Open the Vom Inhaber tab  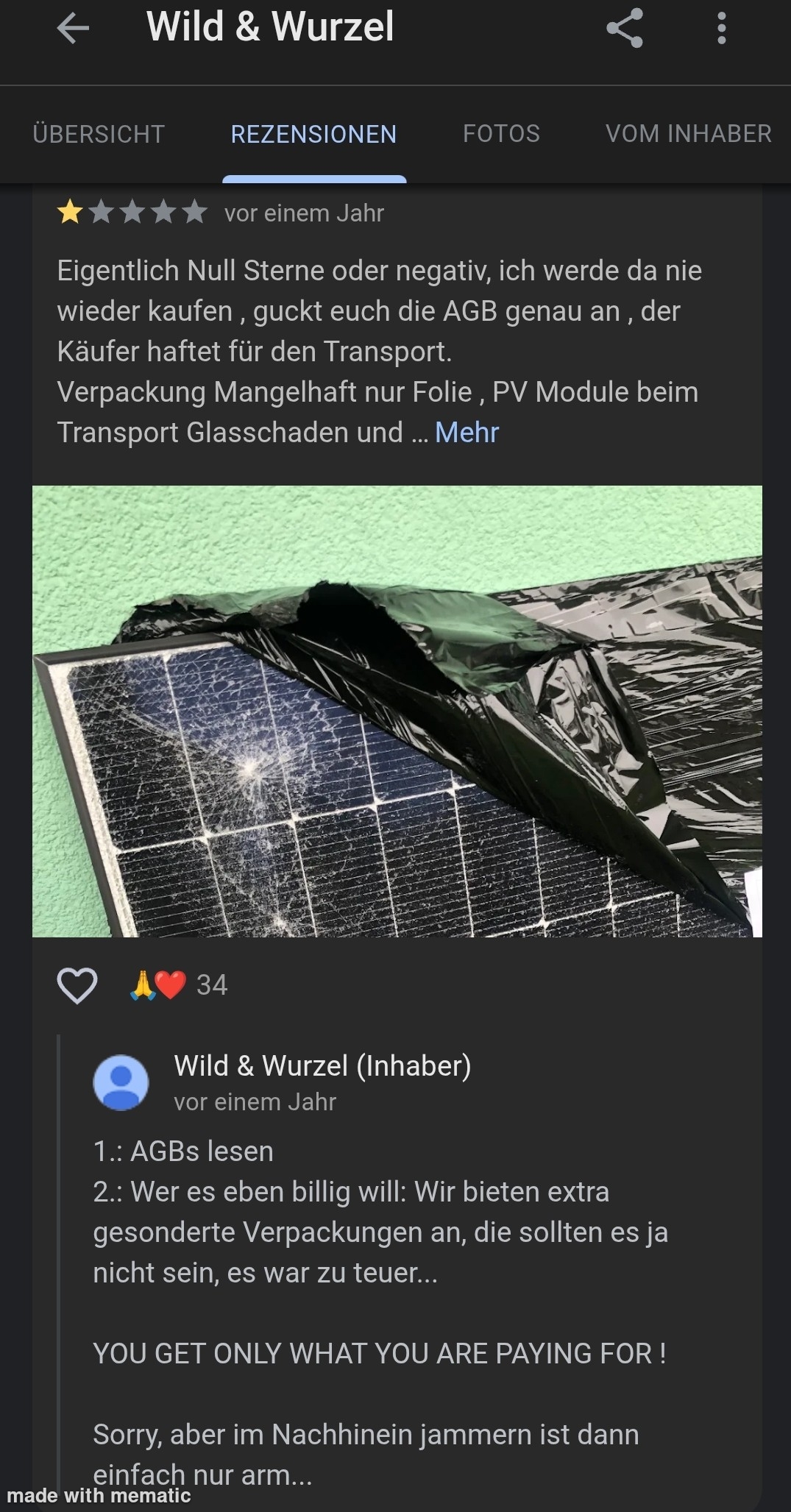(688, 134)
